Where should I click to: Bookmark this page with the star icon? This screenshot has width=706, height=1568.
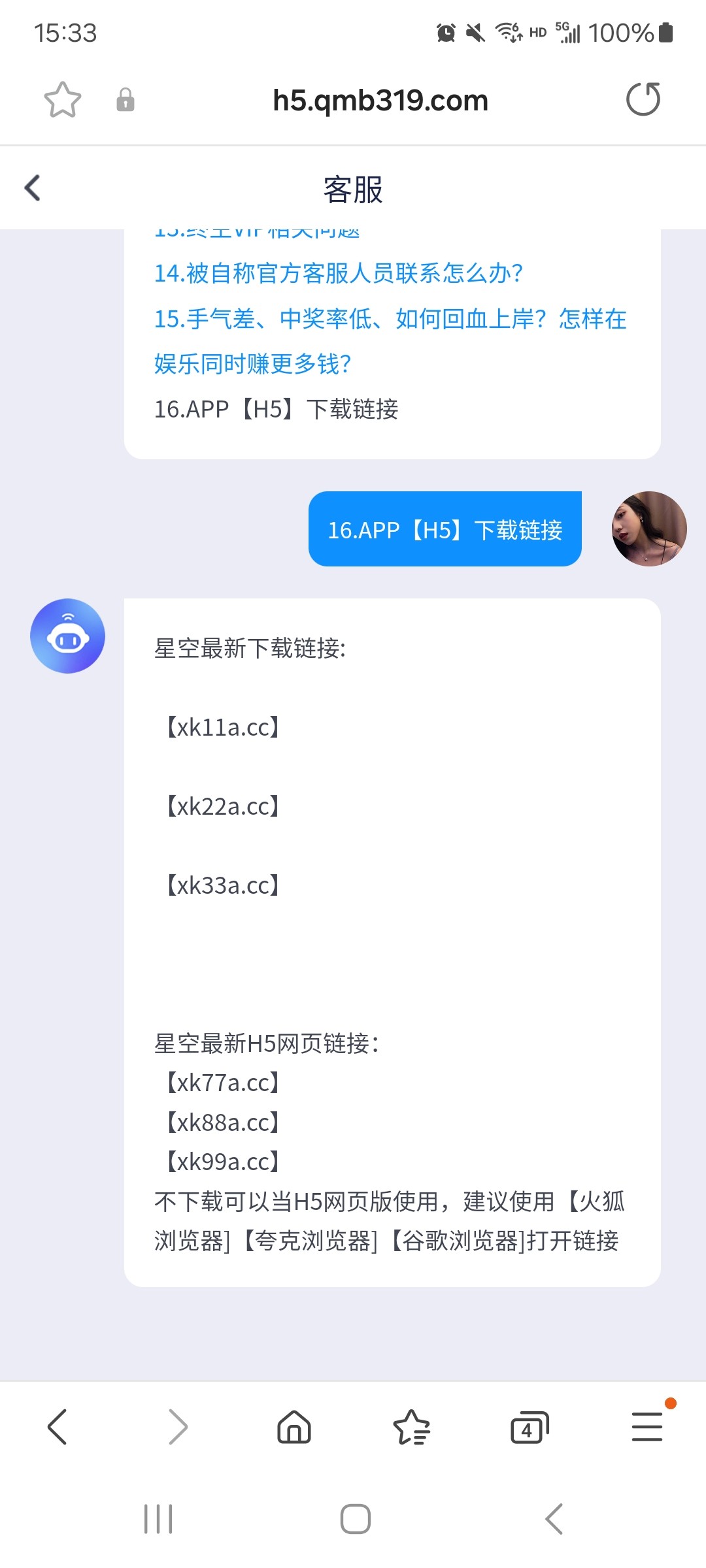63,100
